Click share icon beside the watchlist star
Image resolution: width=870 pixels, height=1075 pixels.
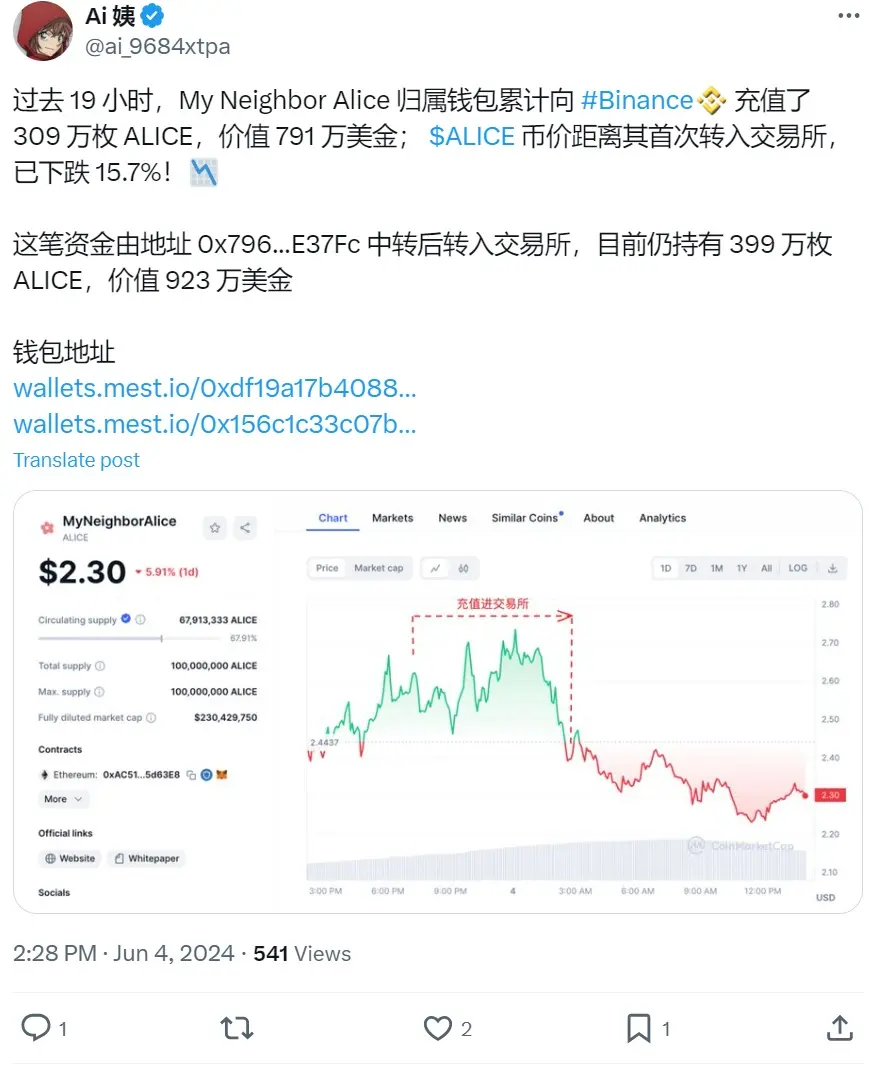tap(245, 527)
